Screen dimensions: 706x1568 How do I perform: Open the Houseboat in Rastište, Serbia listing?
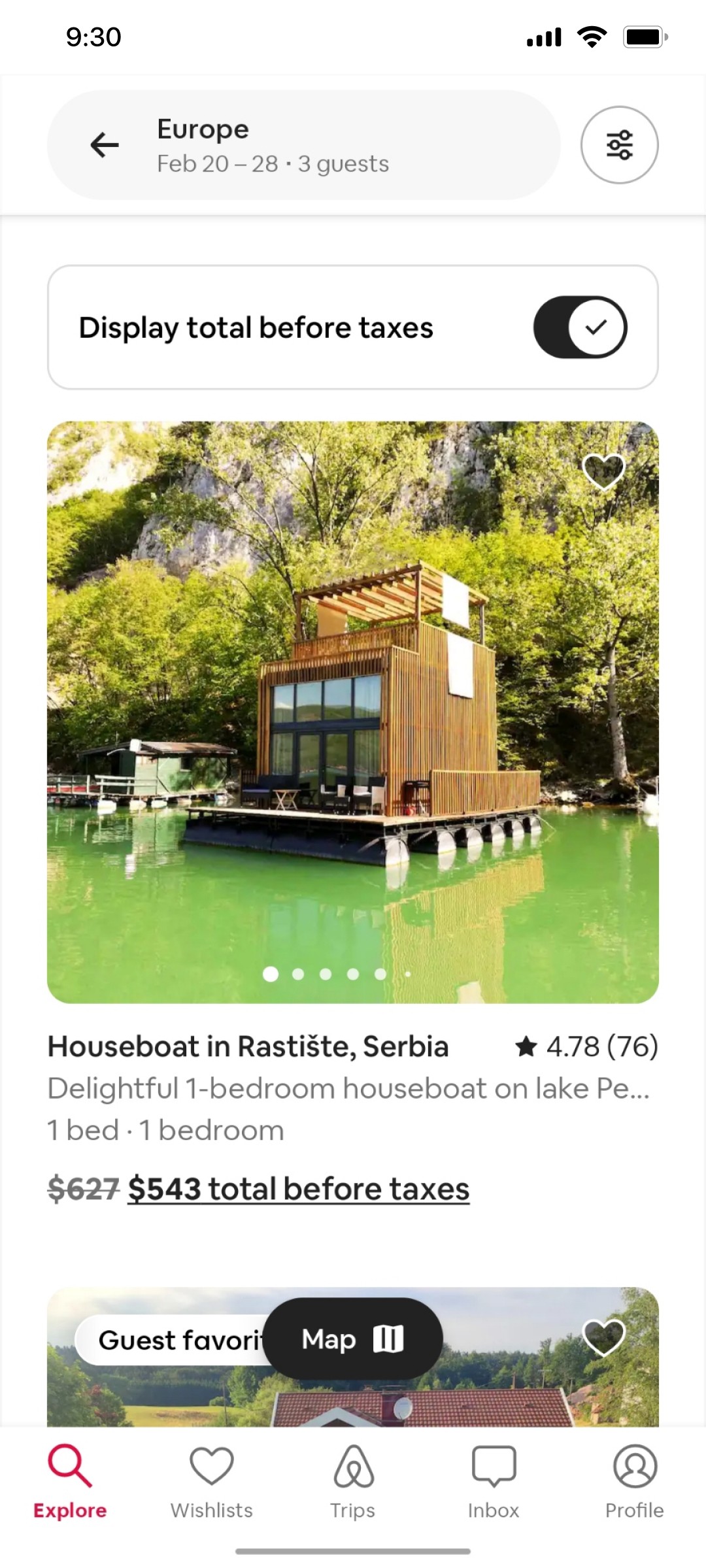(248, 1045)
